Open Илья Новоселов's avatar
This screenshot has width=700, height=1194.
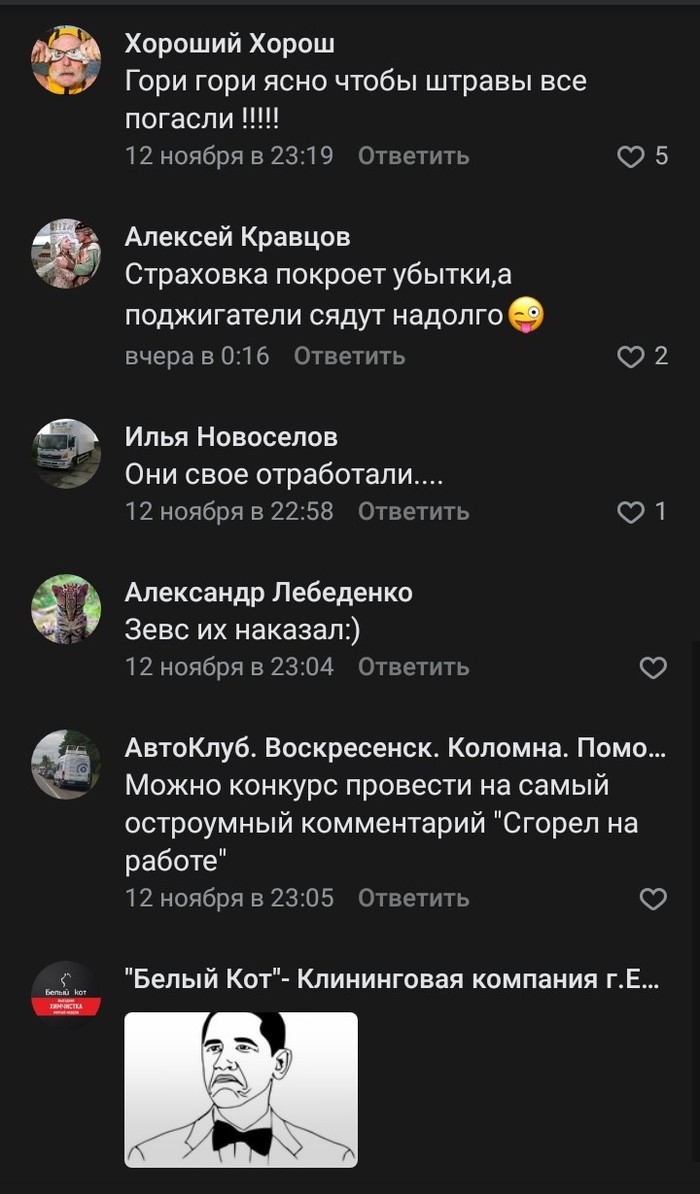[66, 453]
